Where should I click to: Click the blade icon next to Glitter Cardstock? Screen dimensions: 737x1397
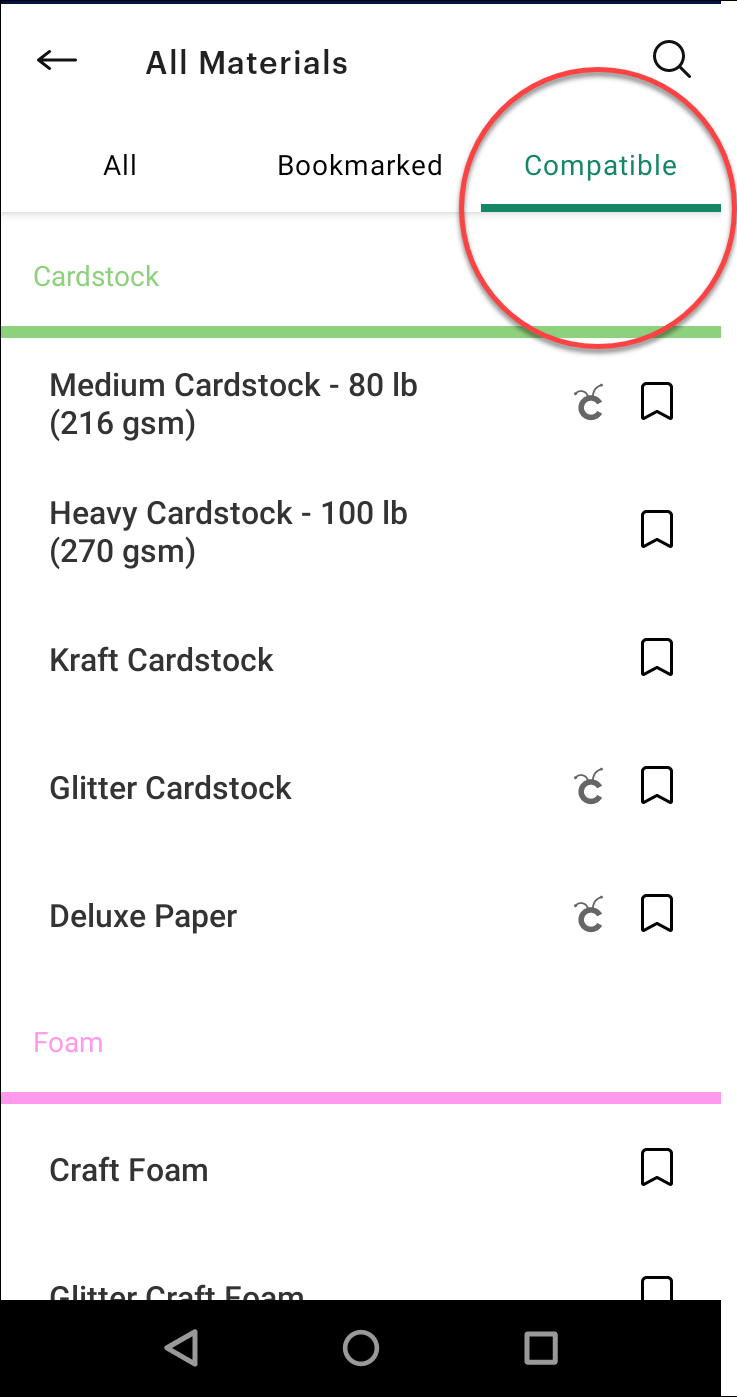point(588,785)
